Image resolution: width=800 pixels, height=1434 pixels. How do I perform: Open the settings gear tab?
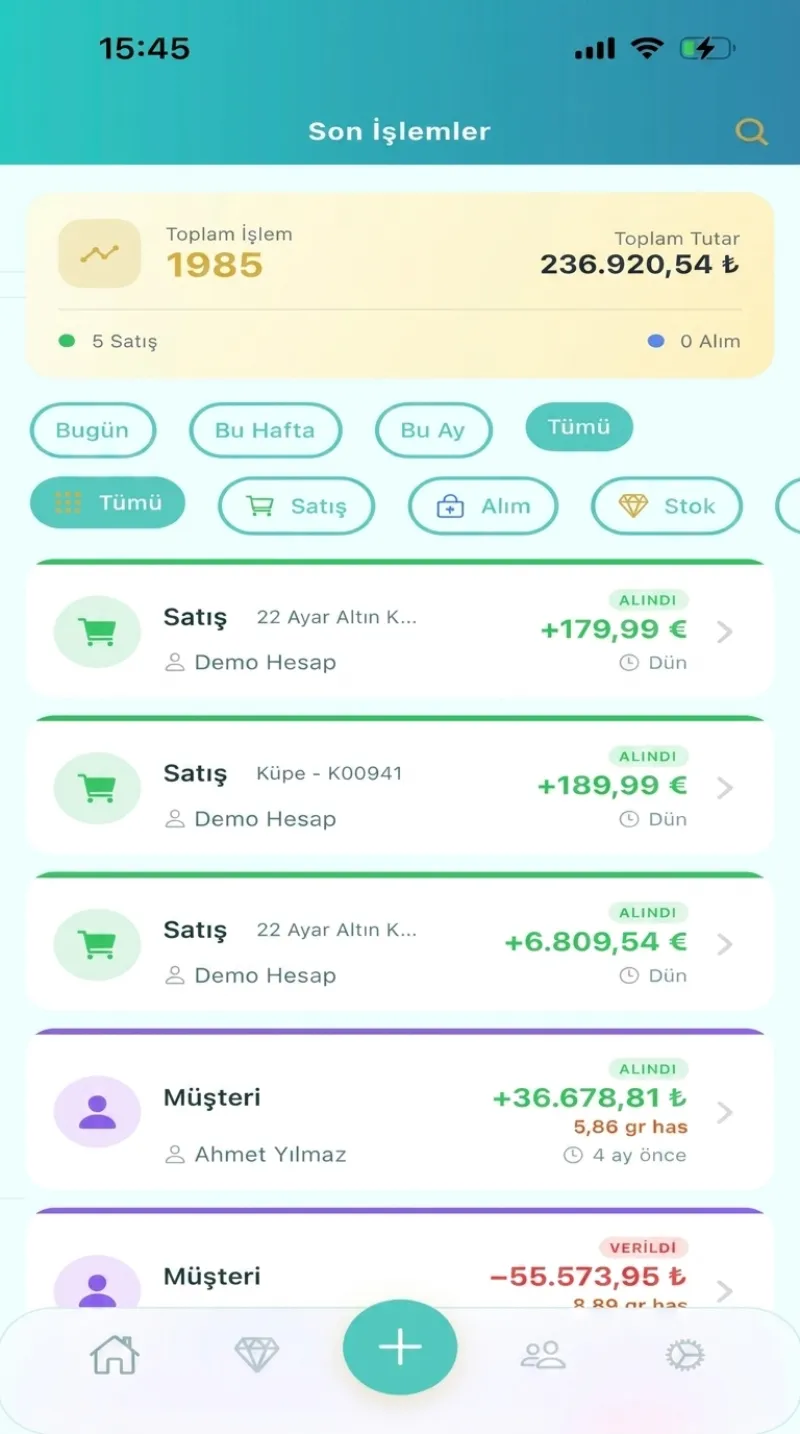685,1355
